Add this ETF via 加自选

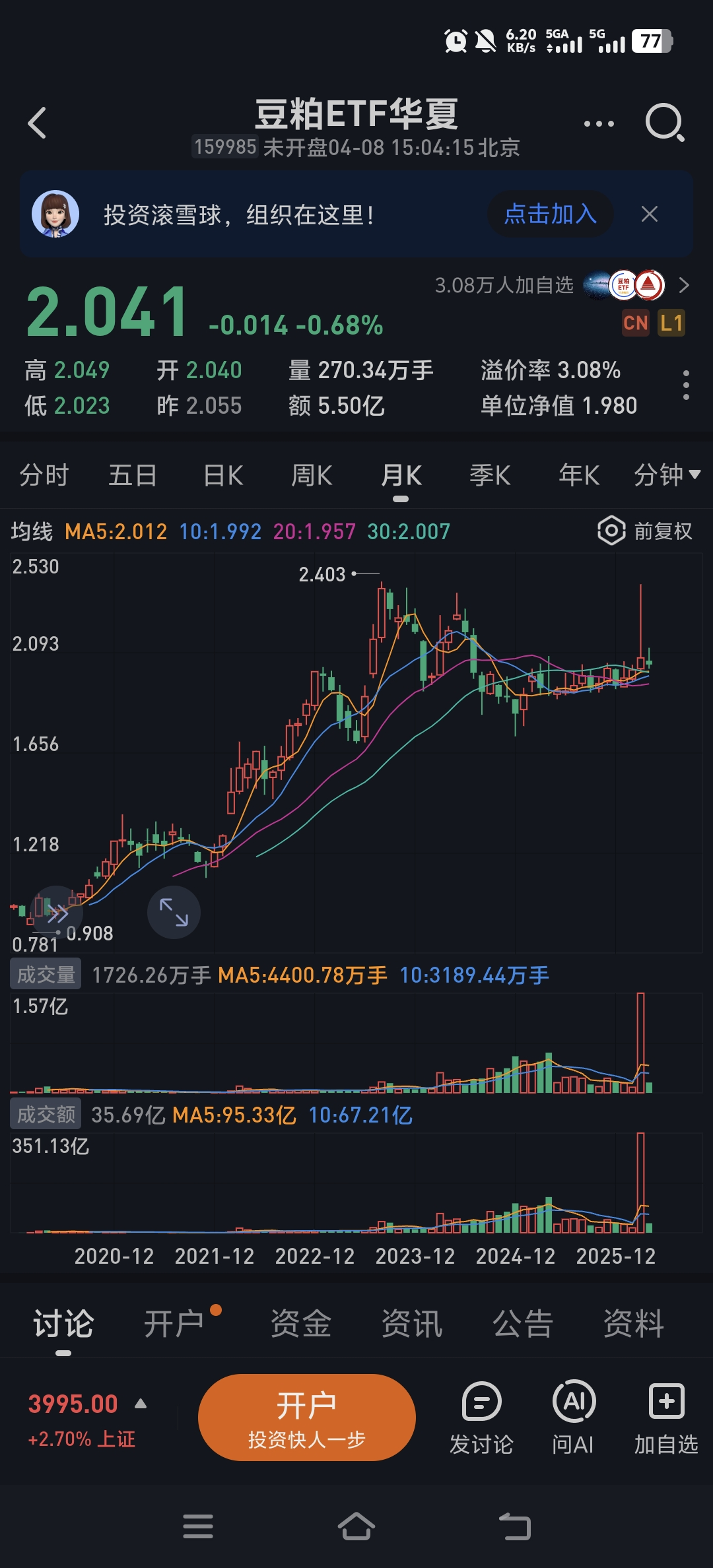pyautogui.click(x=666, y=1418)
